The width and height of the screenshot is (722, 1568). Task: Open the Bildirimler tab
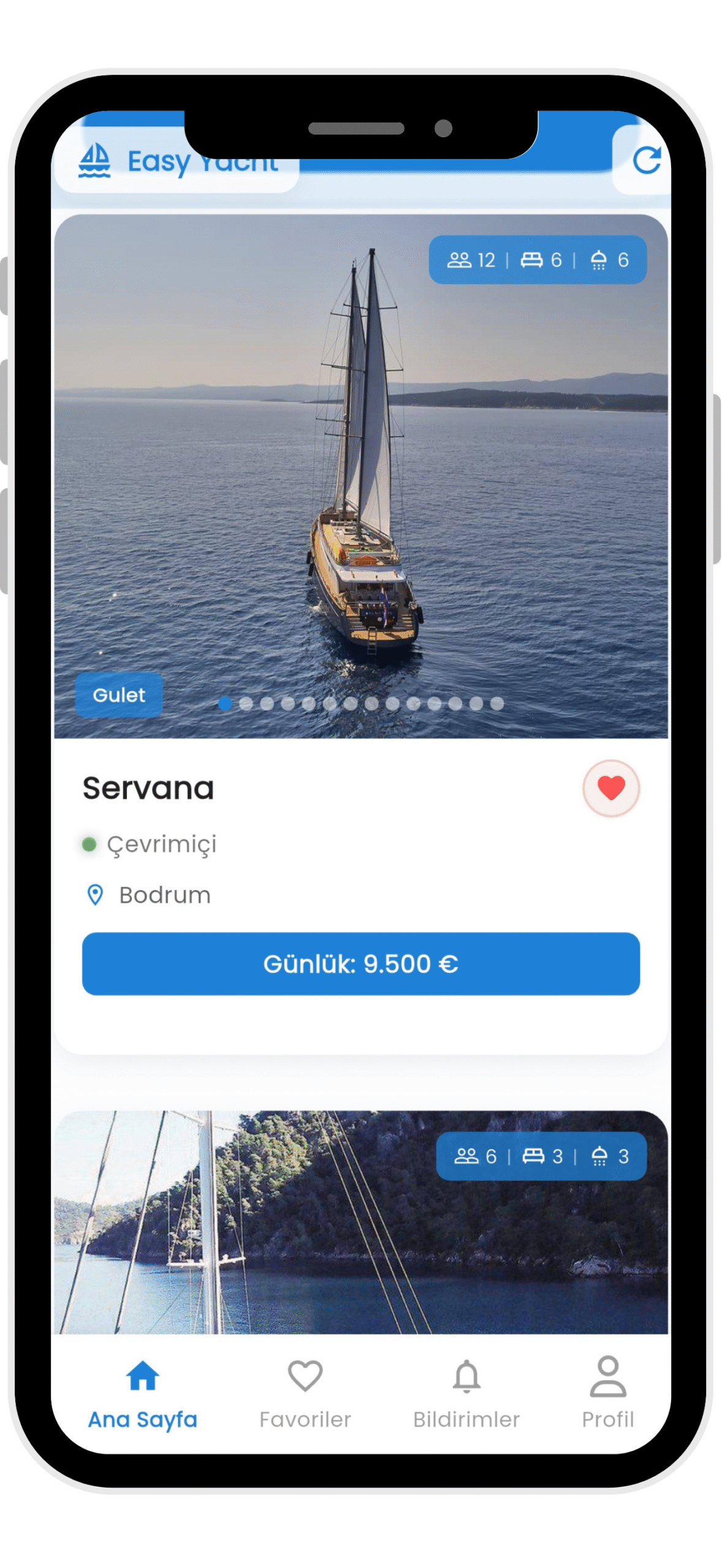pyautogui.click(x=466, y=1393)
